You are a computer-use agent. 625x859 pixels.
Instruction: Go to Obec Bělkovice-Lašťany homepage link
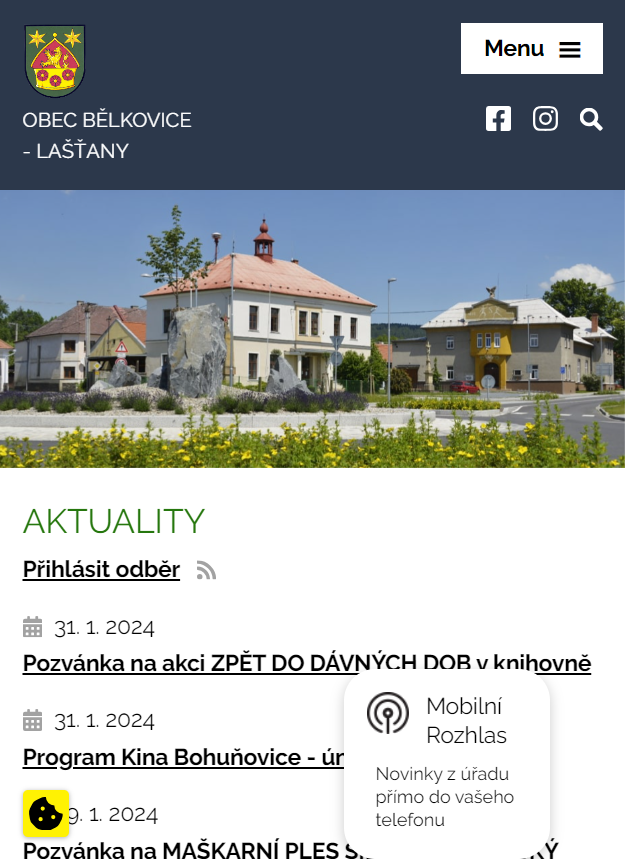coord(106,134)
